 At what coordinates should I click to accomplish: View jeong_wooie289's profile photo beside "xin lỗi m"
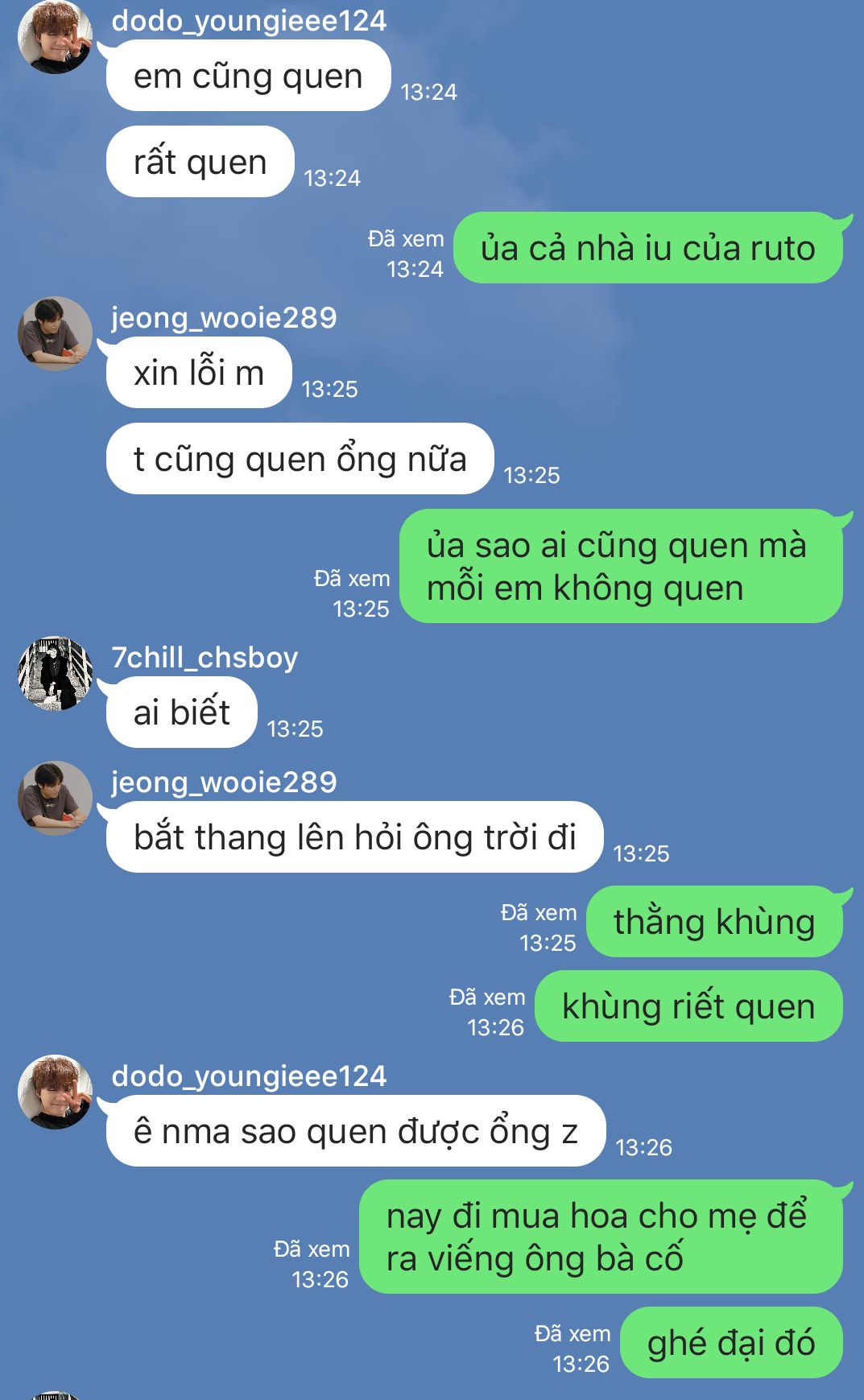(x=55, y=333)
